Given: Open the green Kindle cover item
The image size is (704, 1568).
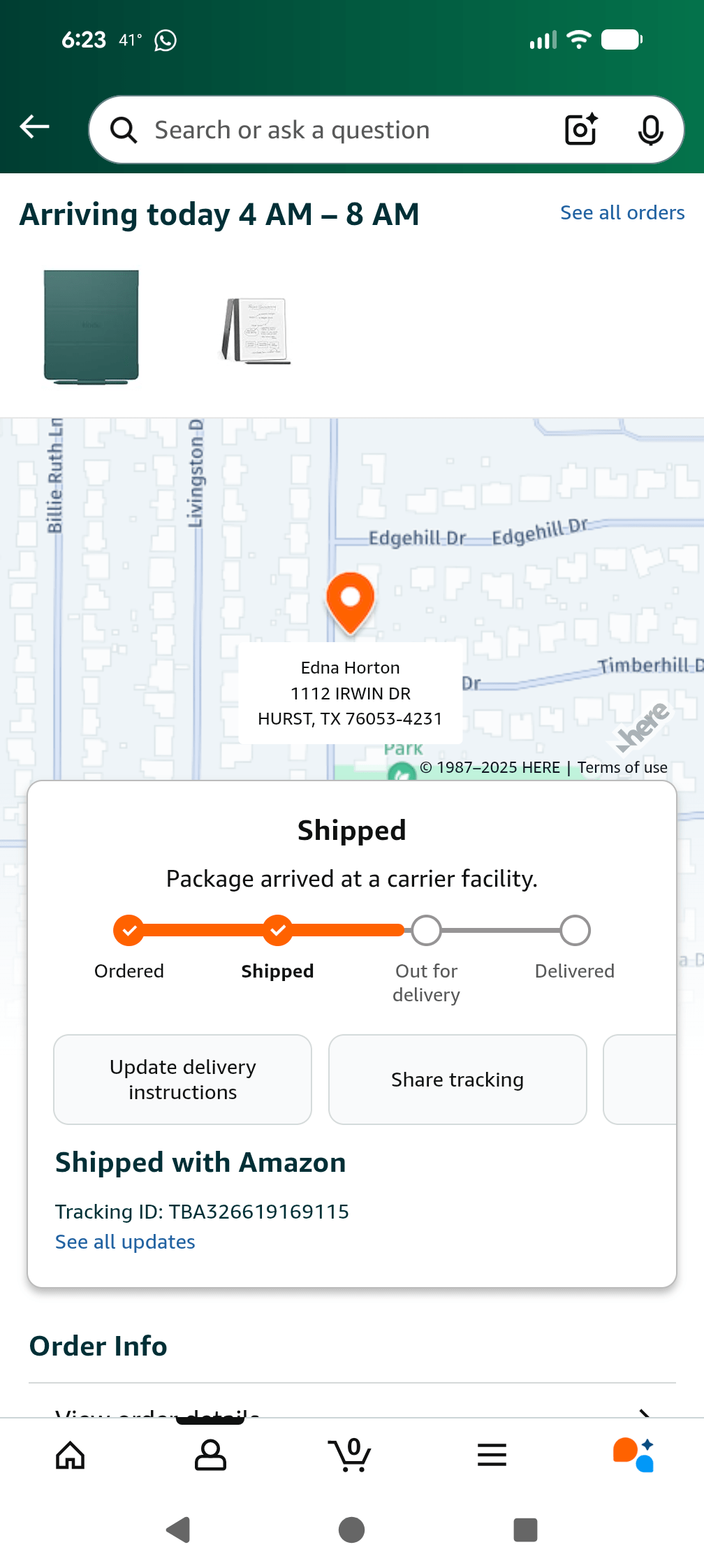Looking at the screenshot, I should coord(91,327).
